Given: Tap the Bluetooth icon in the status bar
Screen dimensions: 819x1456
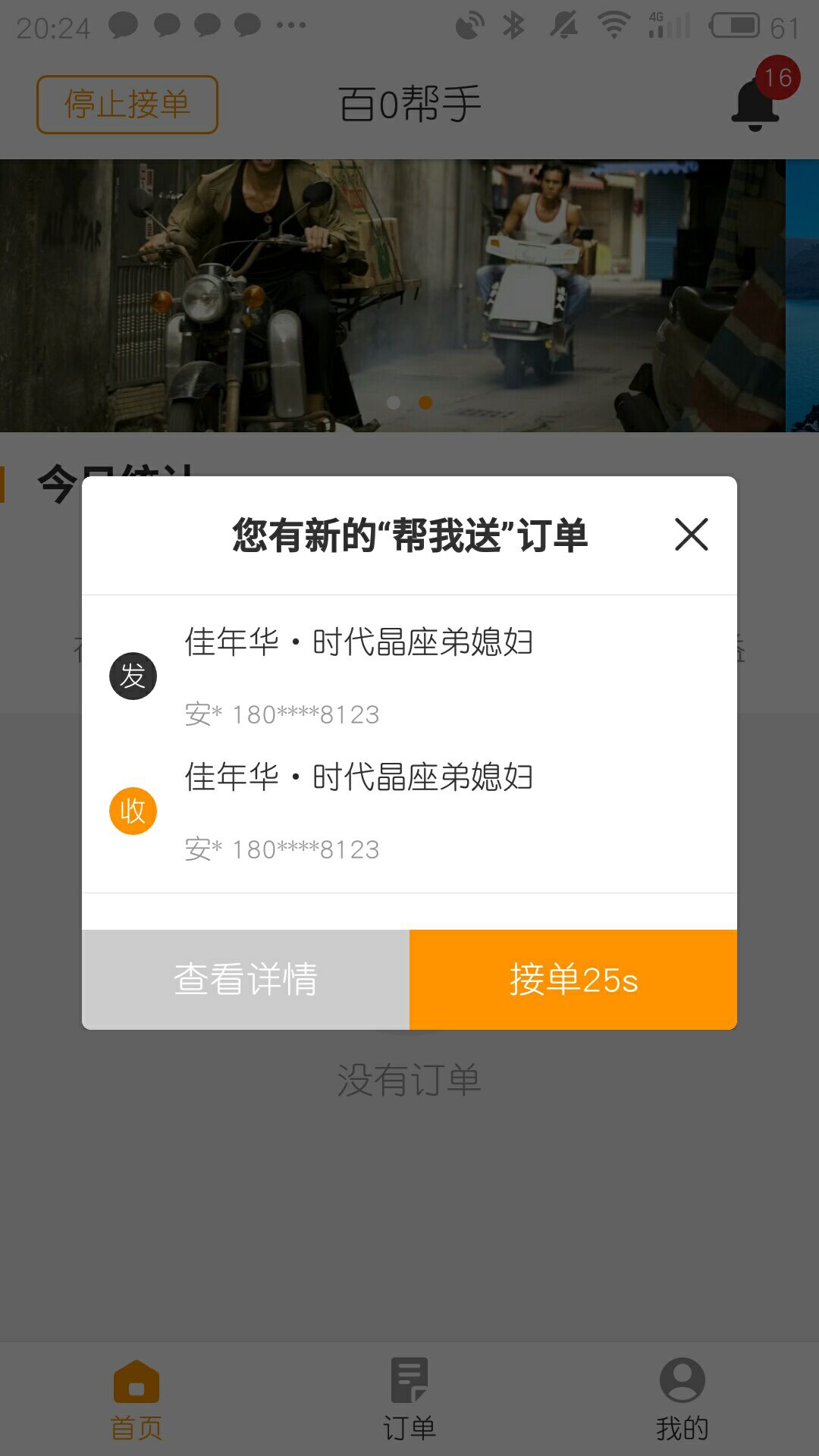Looking at the screenshot, I should (513, 23).
